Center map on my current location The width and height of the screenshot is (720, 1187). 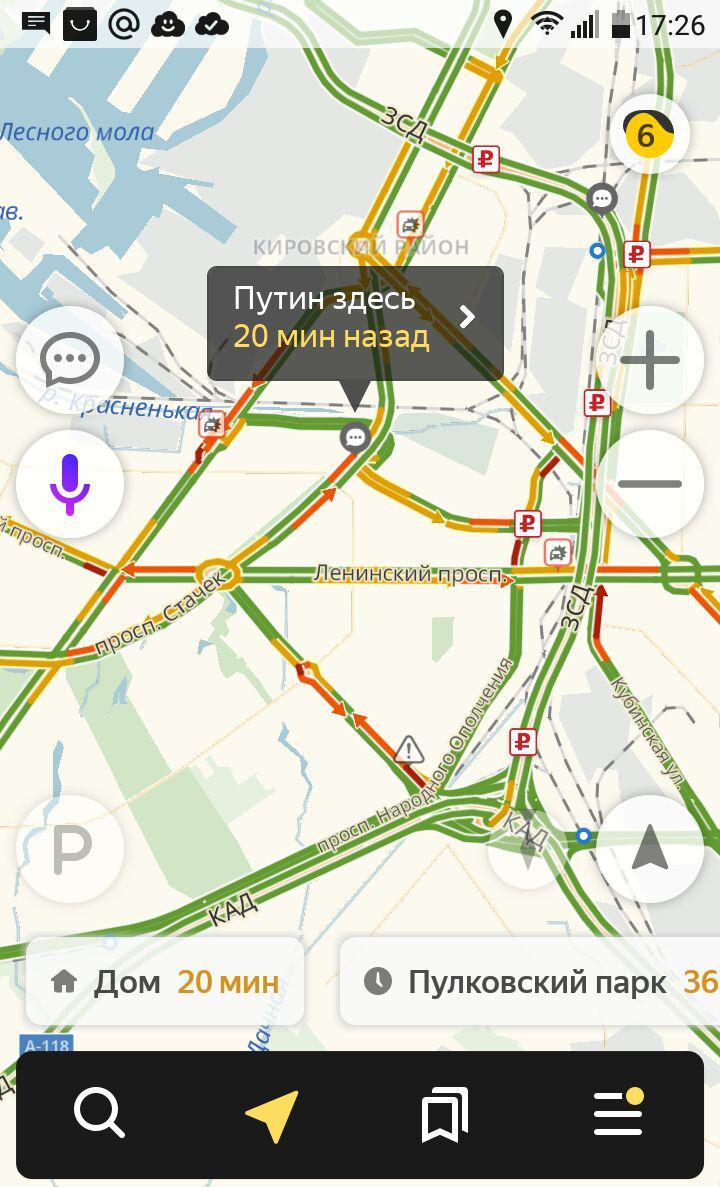point(650,849)
